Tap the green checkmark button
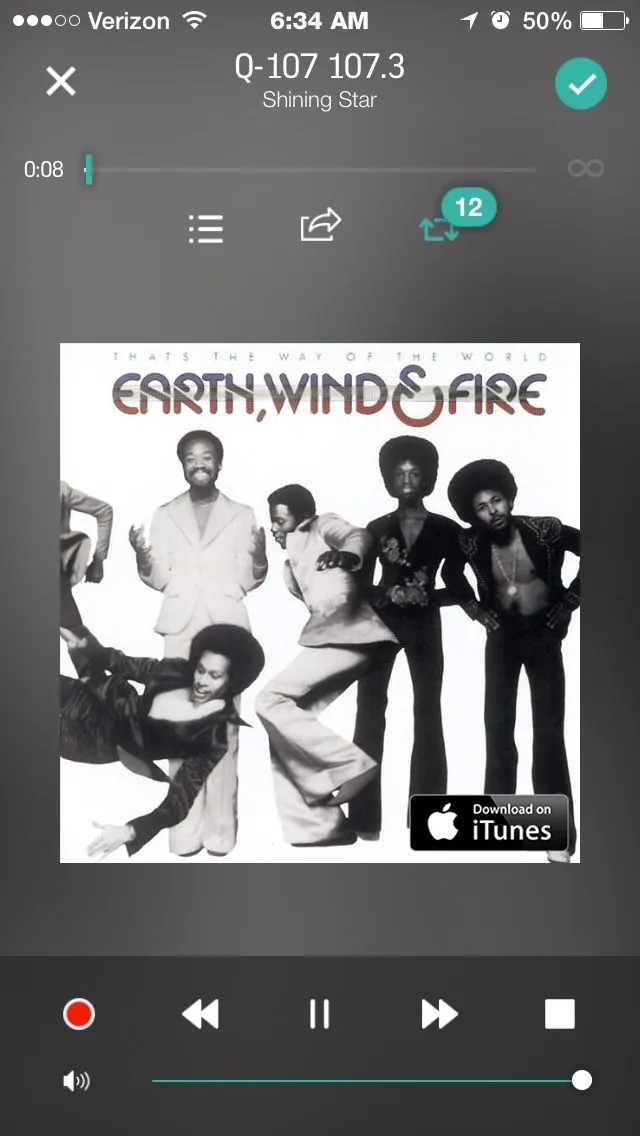Viewport: 640px width, 1136px height. tap(581, 84)
